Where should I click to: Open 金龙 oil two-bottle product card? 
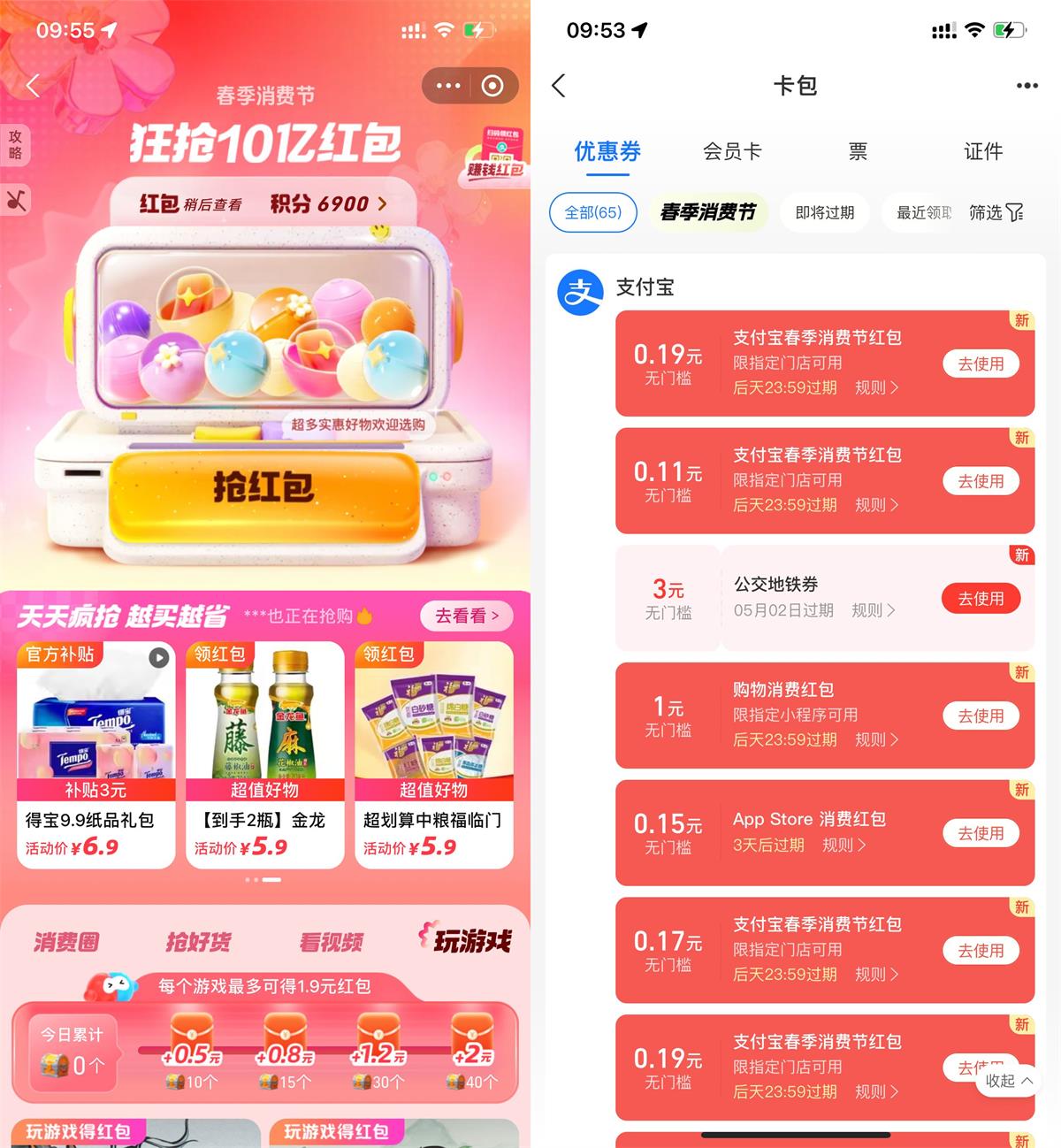pyautogui.click(x=264, y=754)
